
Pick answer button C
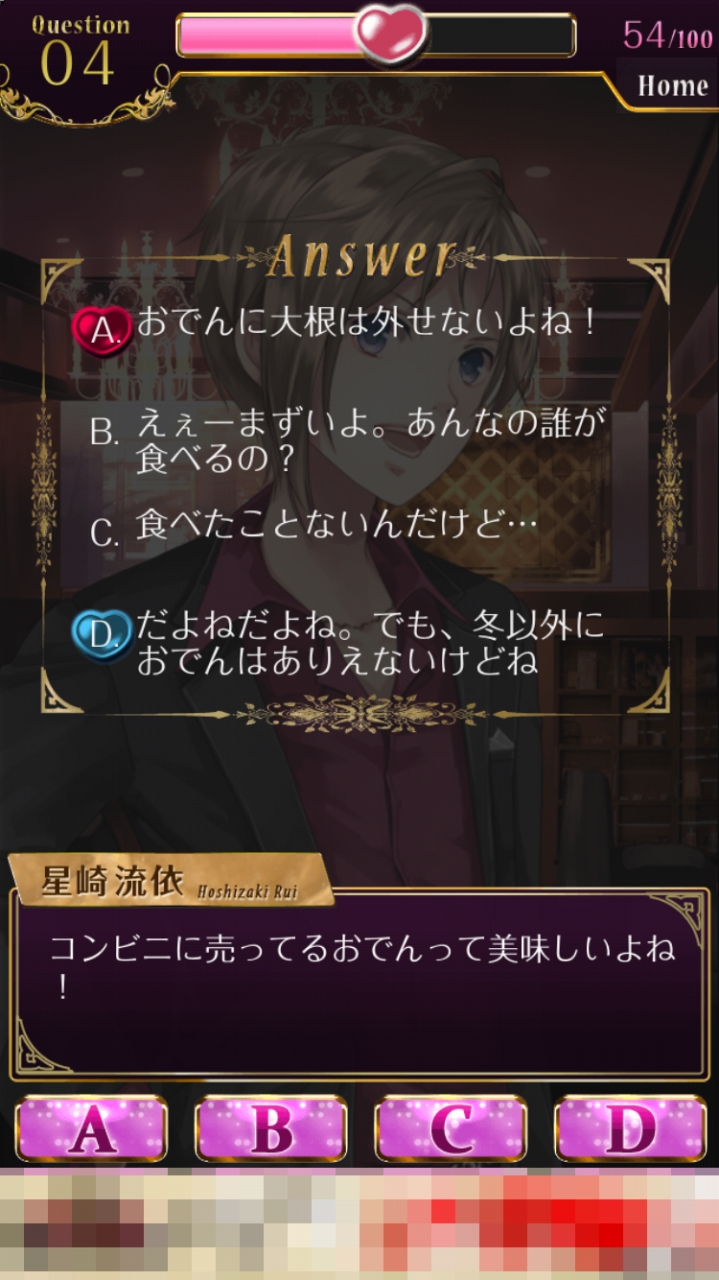click(x=451, y=1128)
